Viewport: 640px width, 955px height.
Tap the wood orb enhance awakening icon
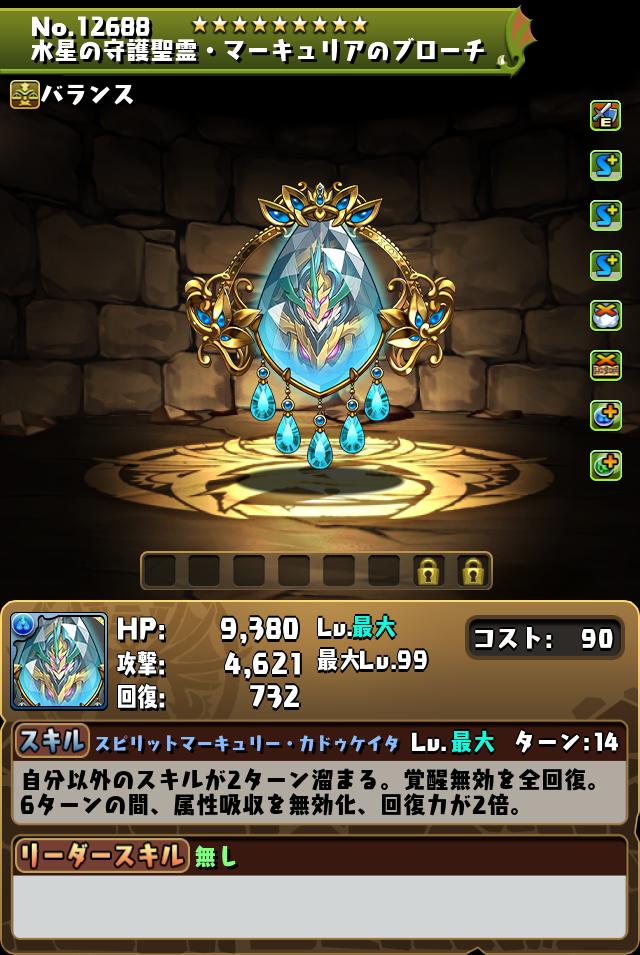pos(605,464)
